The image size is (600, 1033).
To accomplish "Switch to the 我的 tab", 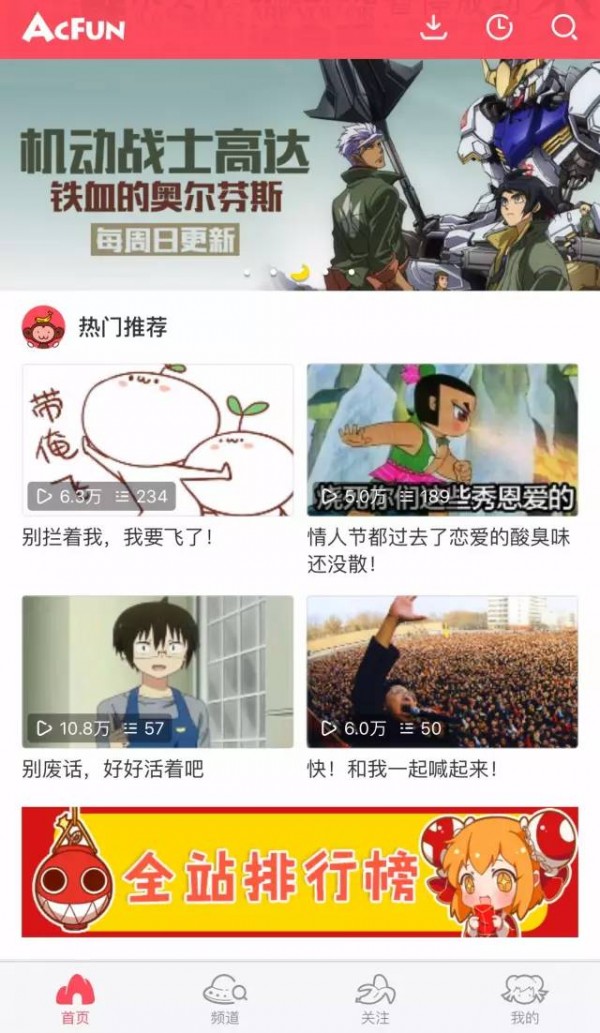I will click(x=525, y=998).
